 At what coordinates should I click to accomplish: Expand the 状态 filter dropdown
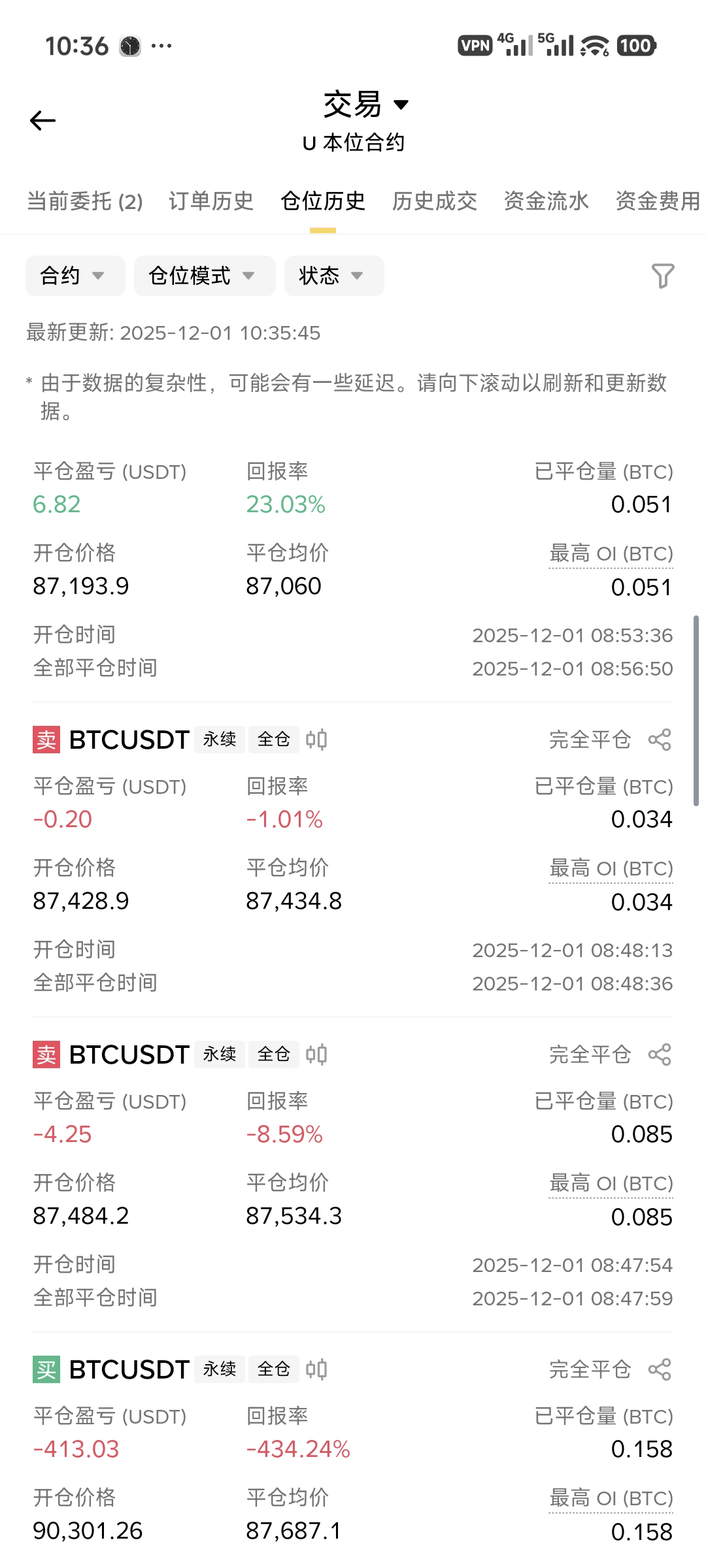333,276
